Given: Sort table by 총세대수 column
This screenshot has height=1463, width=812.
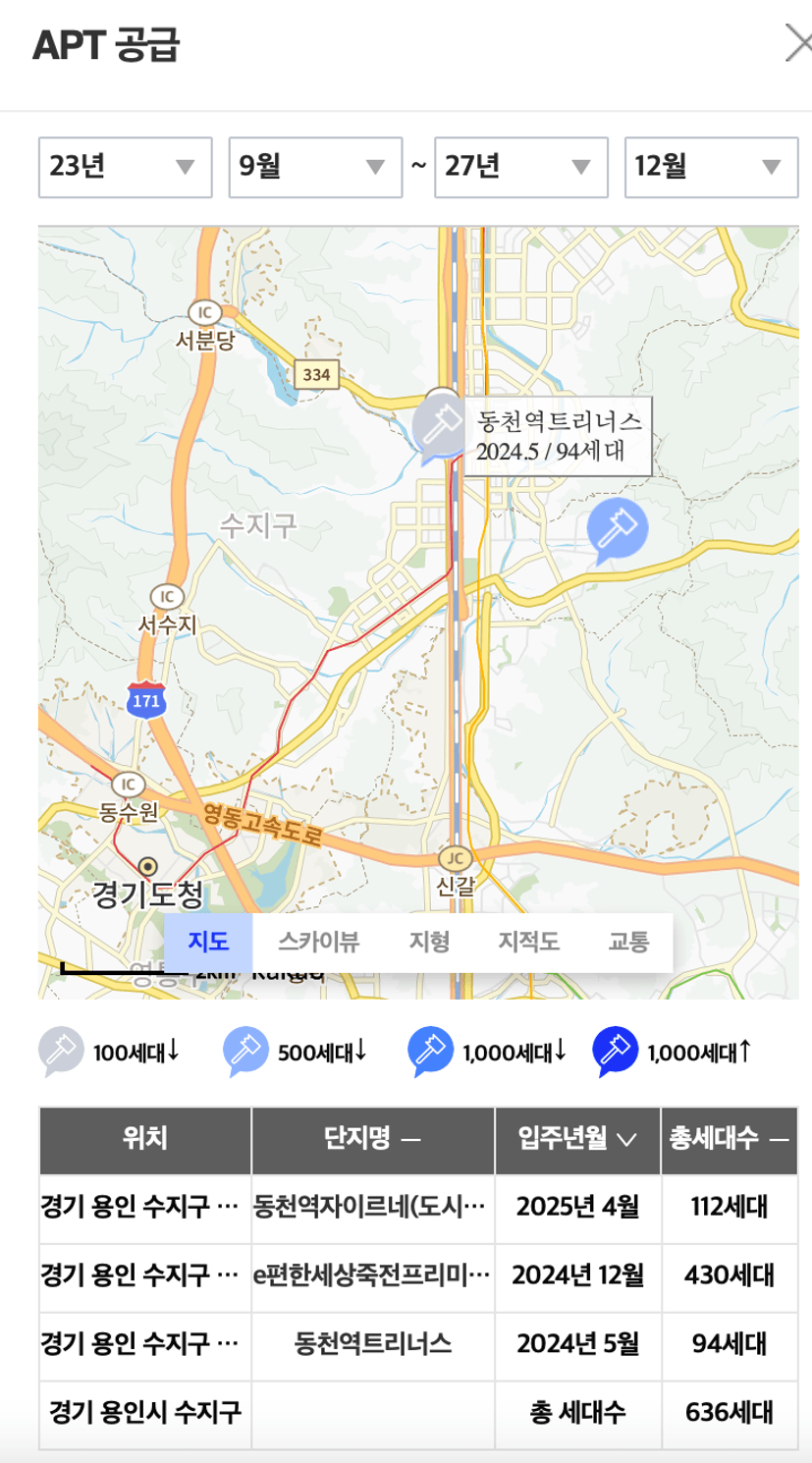Looking at the screenshot, I should point(730,1140).
